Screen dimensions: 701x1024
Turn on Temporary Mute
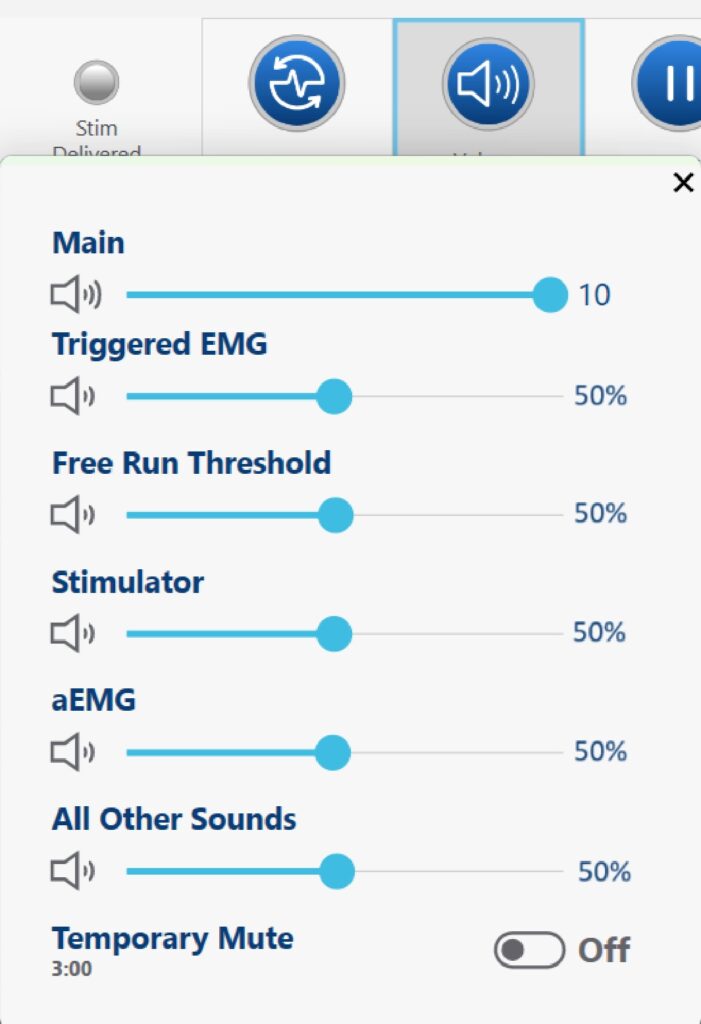529,950
